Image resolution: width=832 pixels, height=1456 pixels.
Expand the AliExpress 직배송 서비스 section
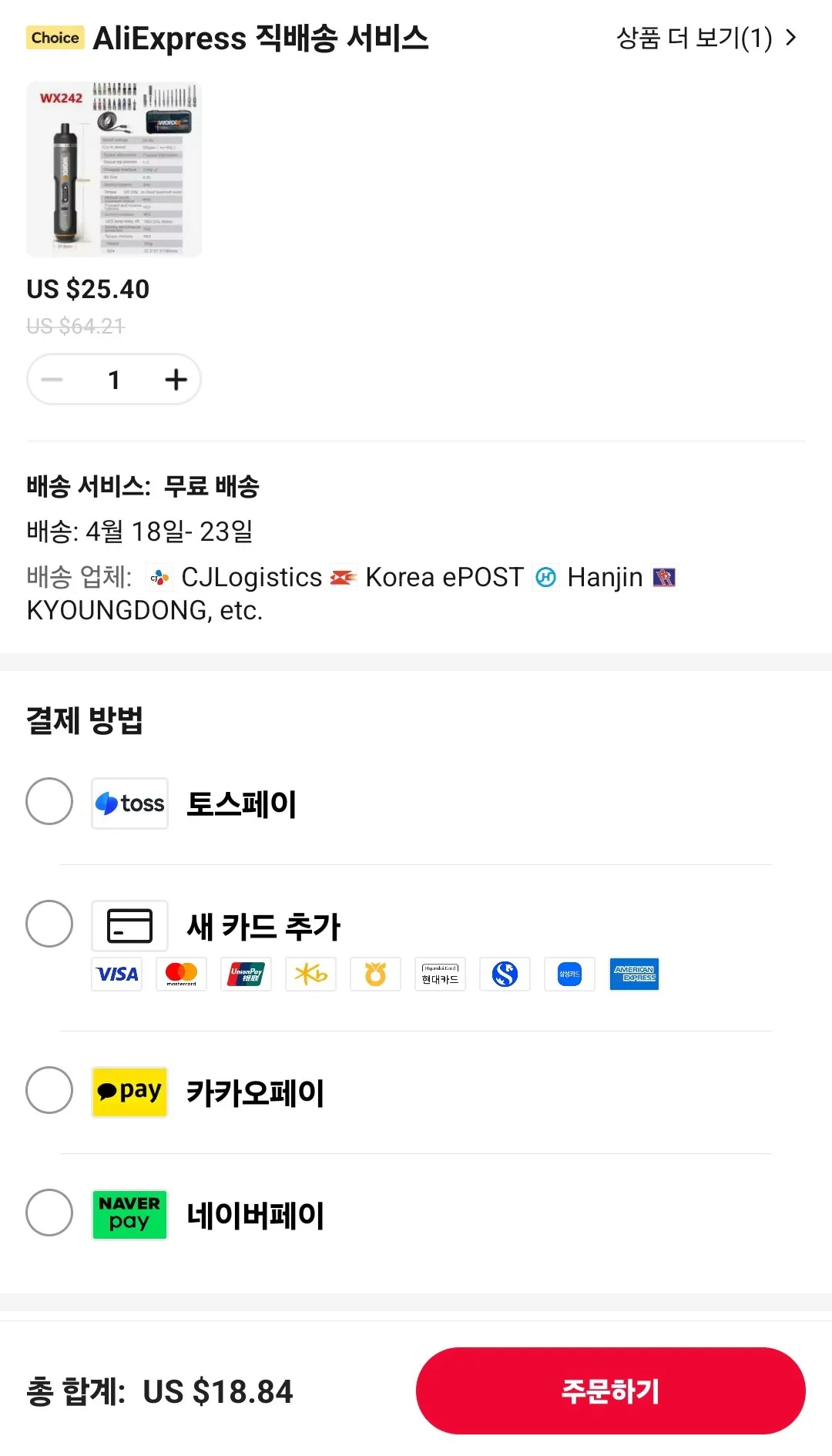coord(262,38)
